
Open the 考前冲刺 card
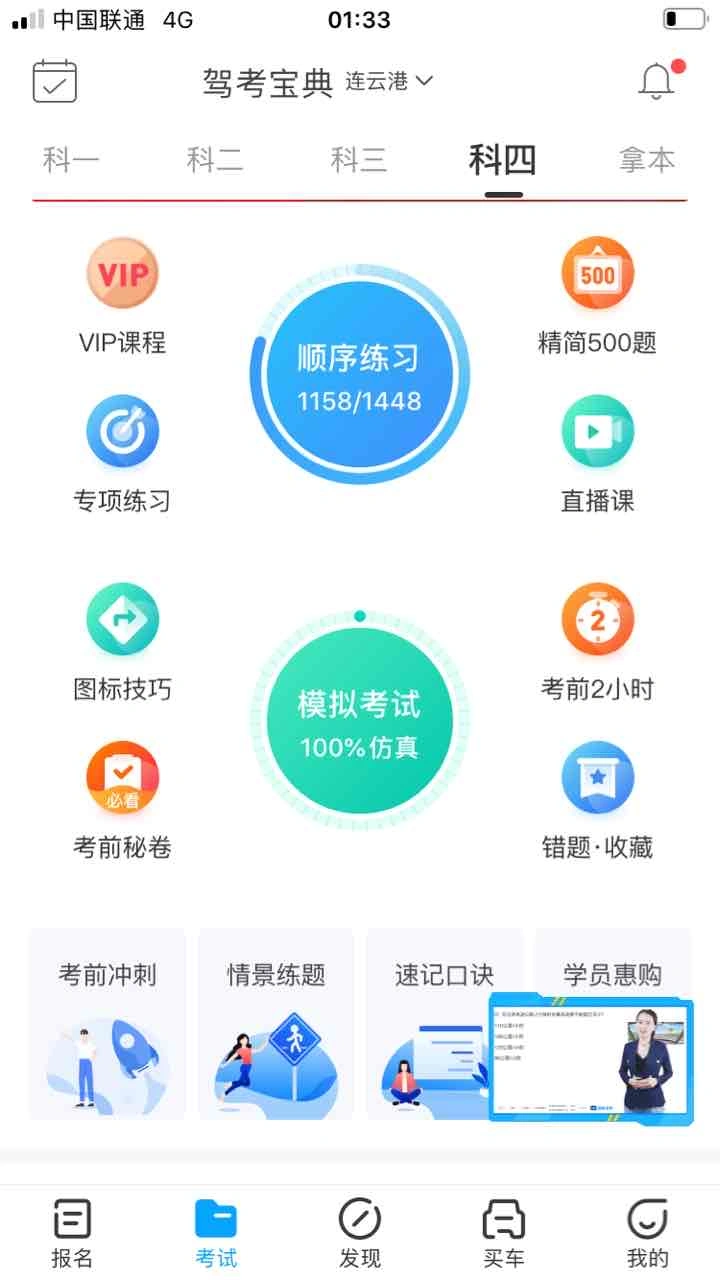pos(107,1023)
